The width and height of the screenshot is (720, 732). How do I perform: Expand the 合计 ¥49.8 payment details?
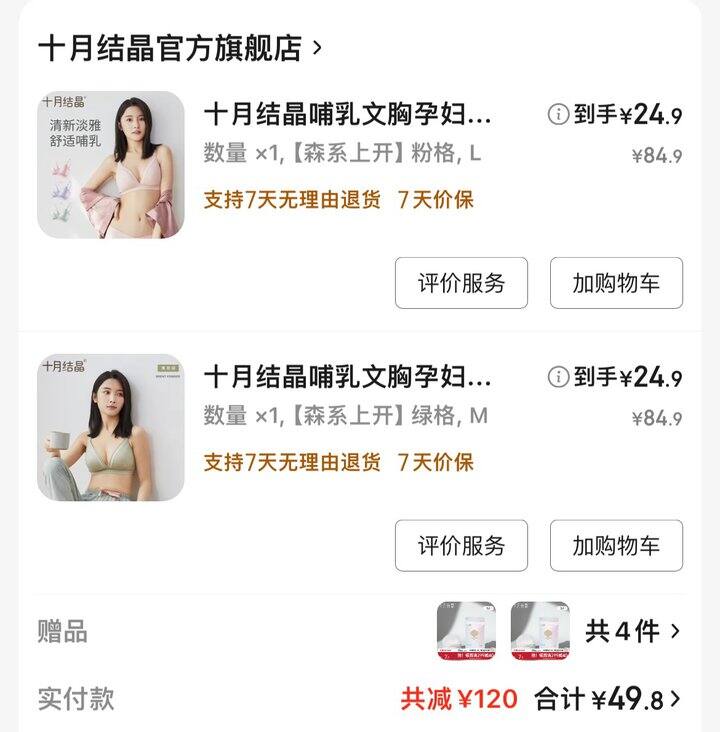coord(608,699)
